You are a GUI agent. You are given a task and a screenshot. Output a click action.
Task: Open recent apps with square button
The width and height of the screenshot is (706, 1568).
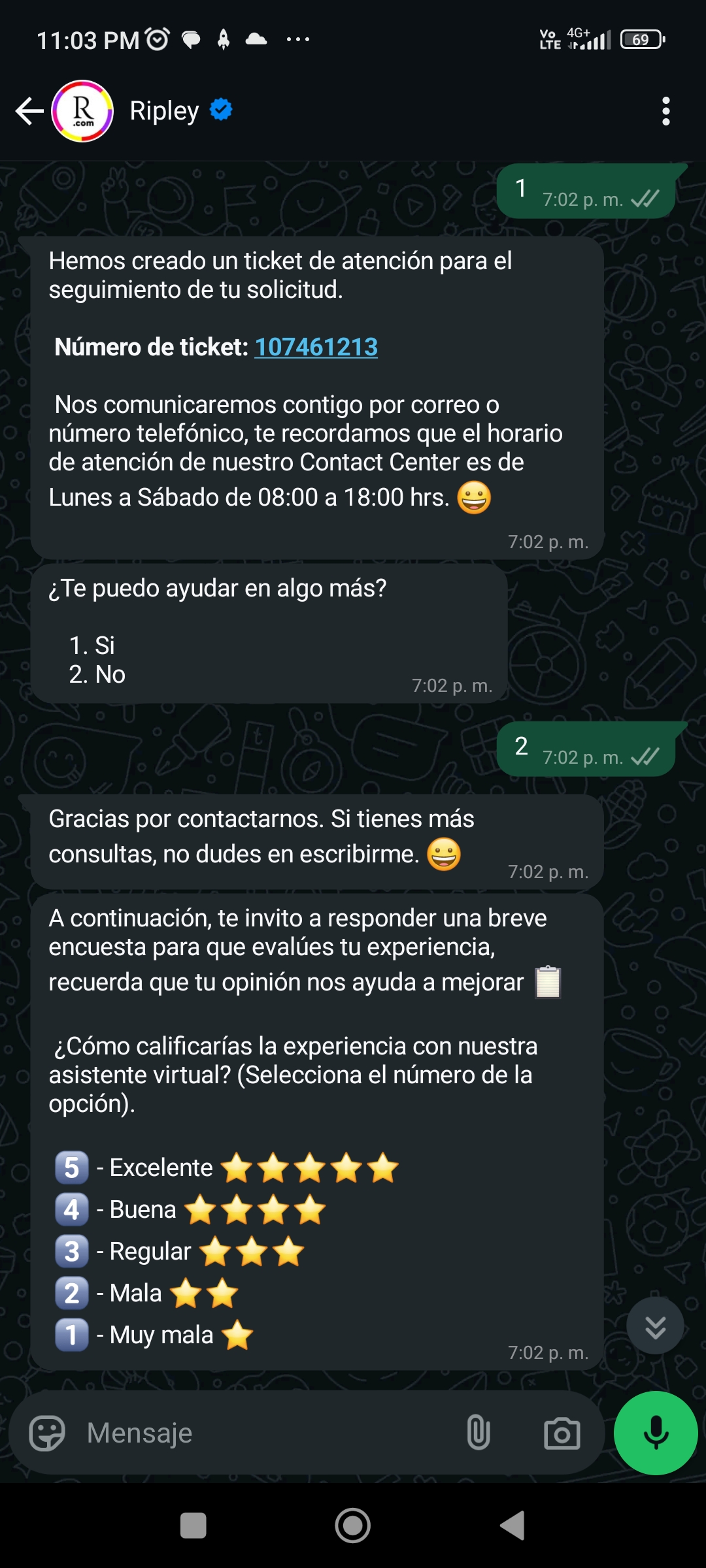click(193, 1526)
